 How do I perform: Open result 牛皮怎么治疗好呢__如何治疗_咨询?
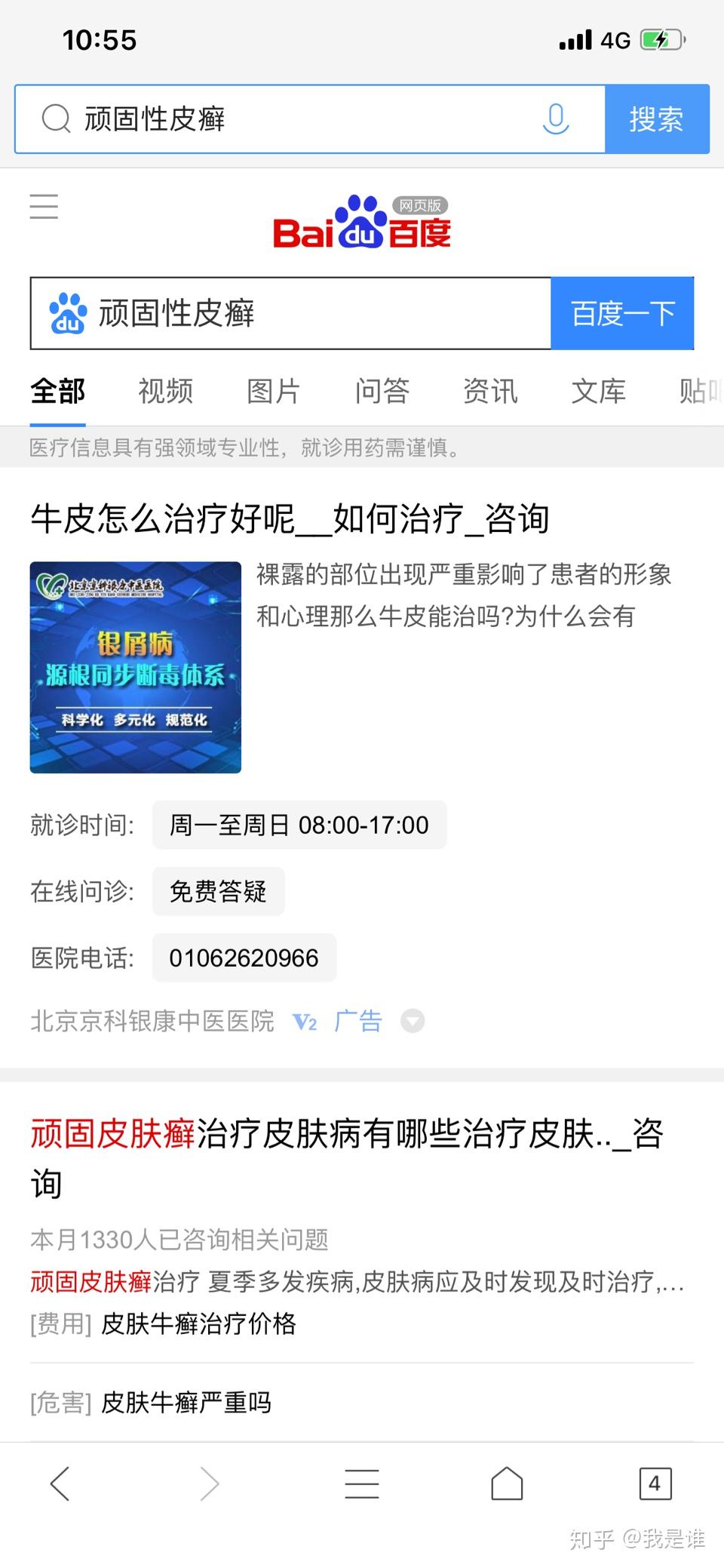(x=290, y=519)
